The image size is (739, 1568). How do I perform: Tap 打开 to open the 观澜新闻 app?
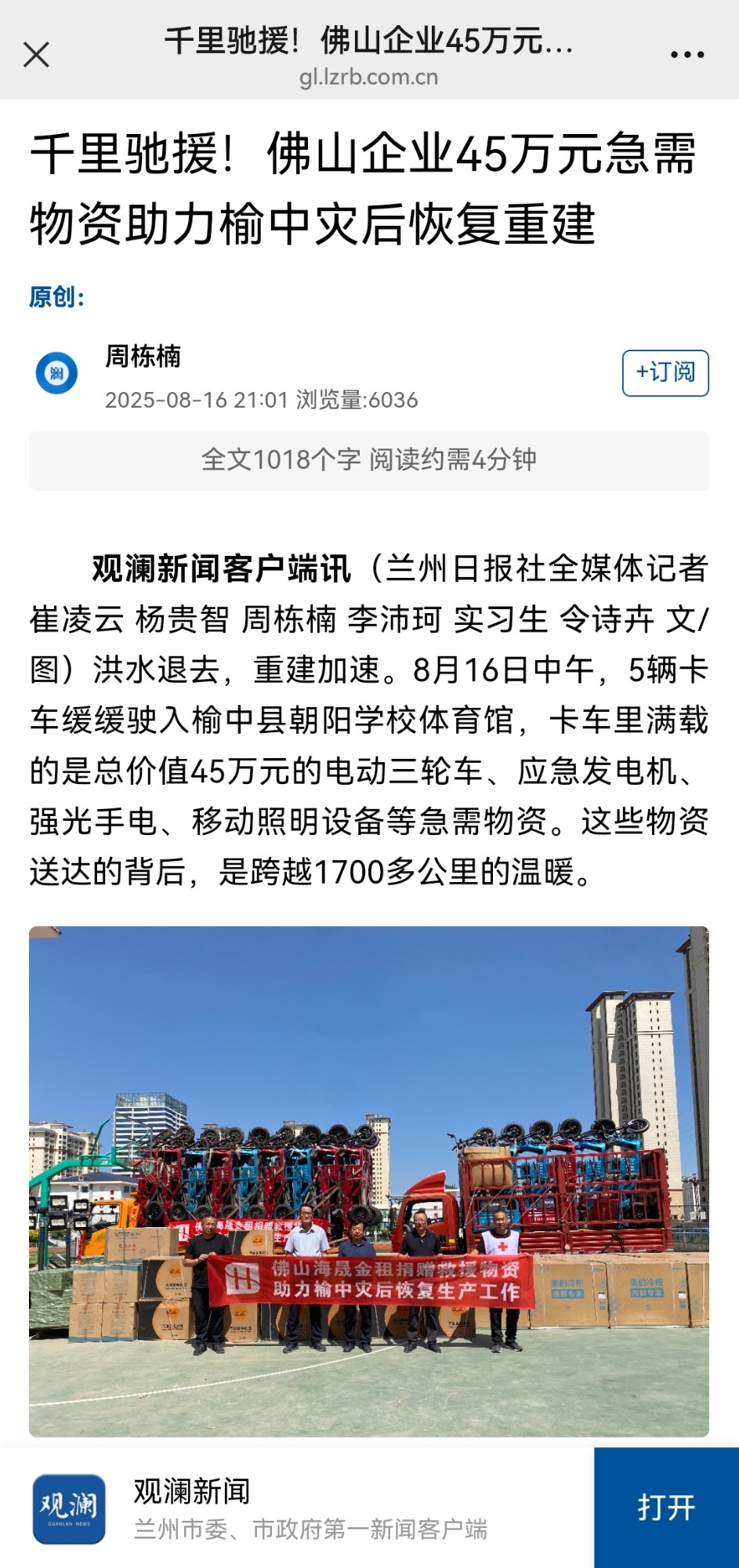pos(666,1507)
